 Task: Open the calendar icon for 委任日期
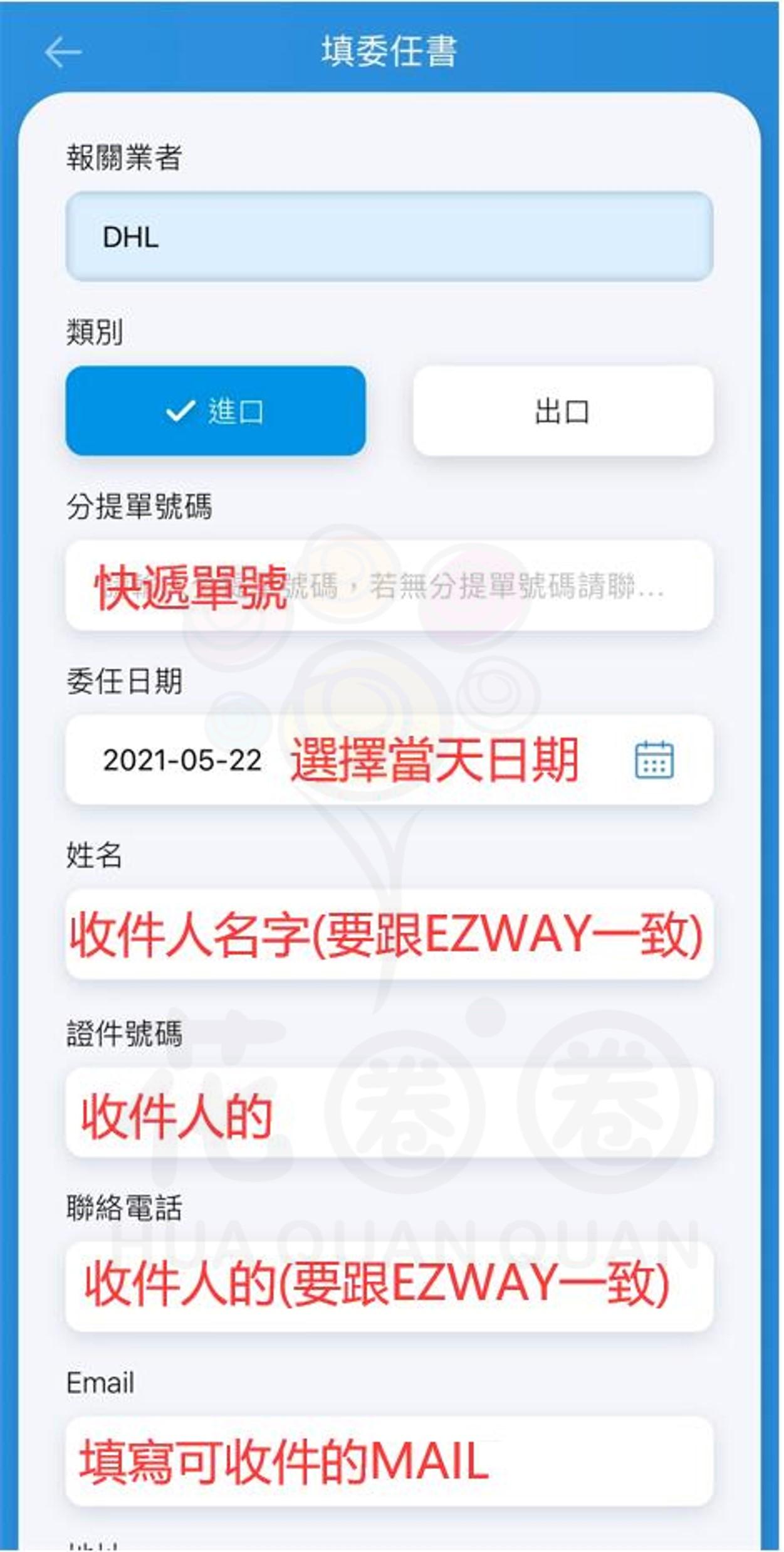click(x=654, y=759)
